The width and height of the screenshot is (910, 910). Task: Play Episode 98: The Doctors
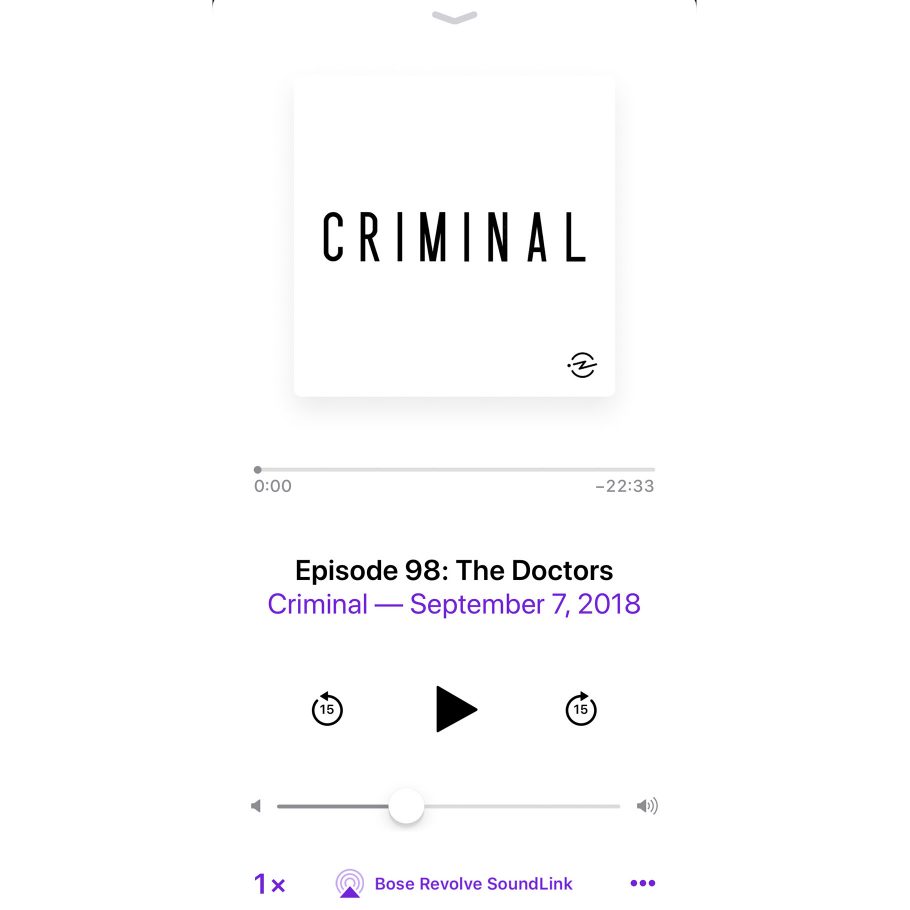[456, 709]
